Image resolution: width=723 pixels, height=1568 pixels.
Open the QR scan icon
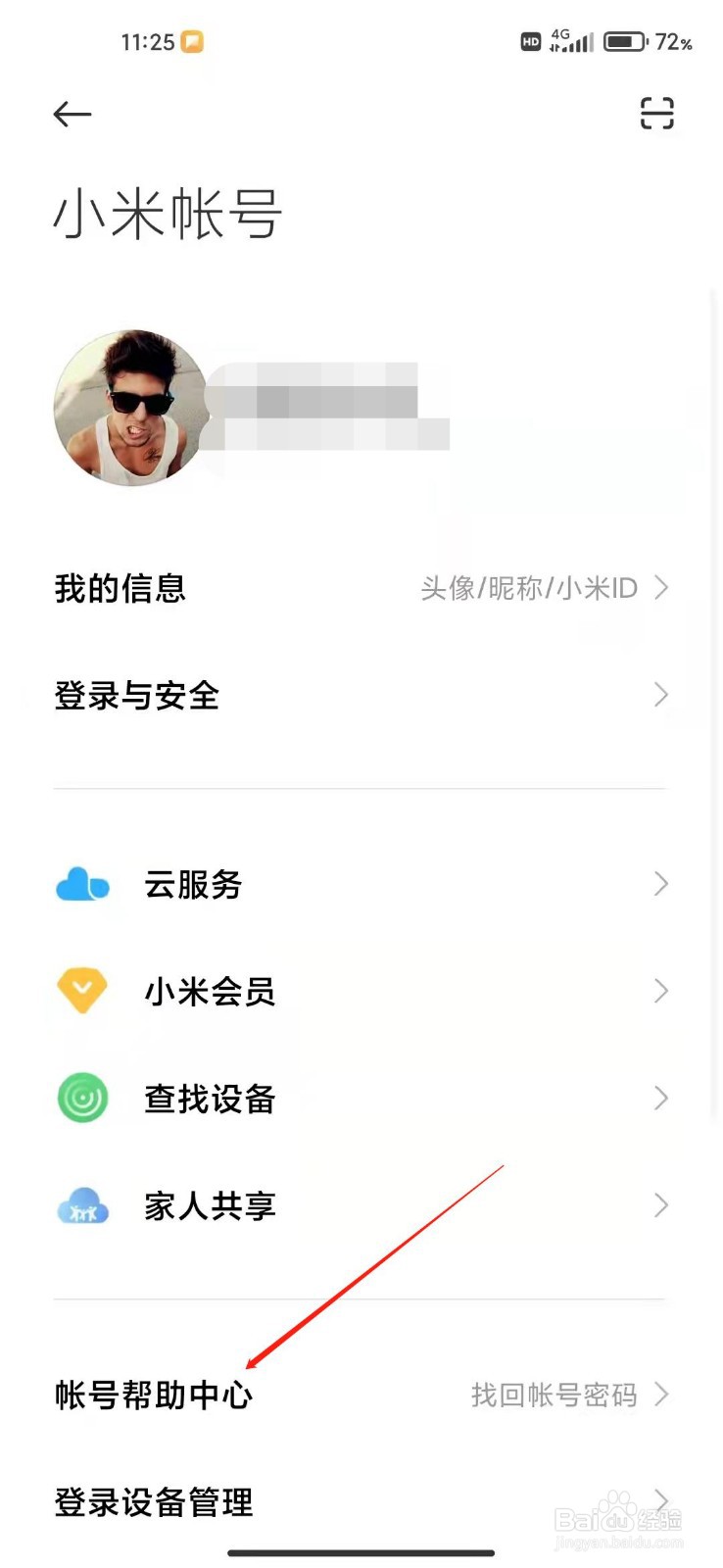click(656, 114)
